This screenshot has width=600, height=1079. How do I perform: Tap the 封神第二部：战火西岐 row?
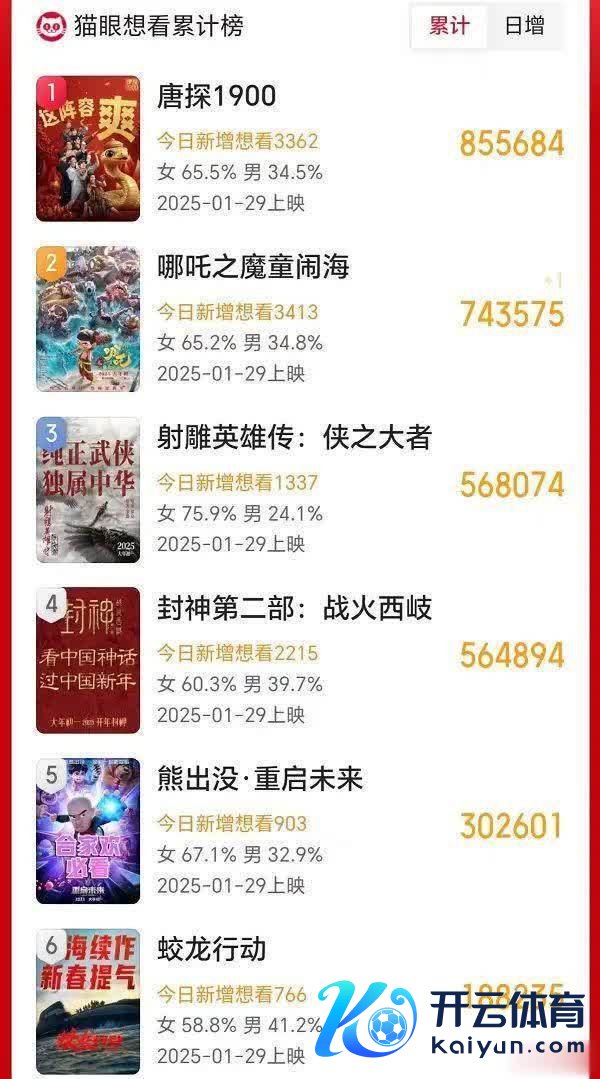pyautogui.click(x=294, y=608)
